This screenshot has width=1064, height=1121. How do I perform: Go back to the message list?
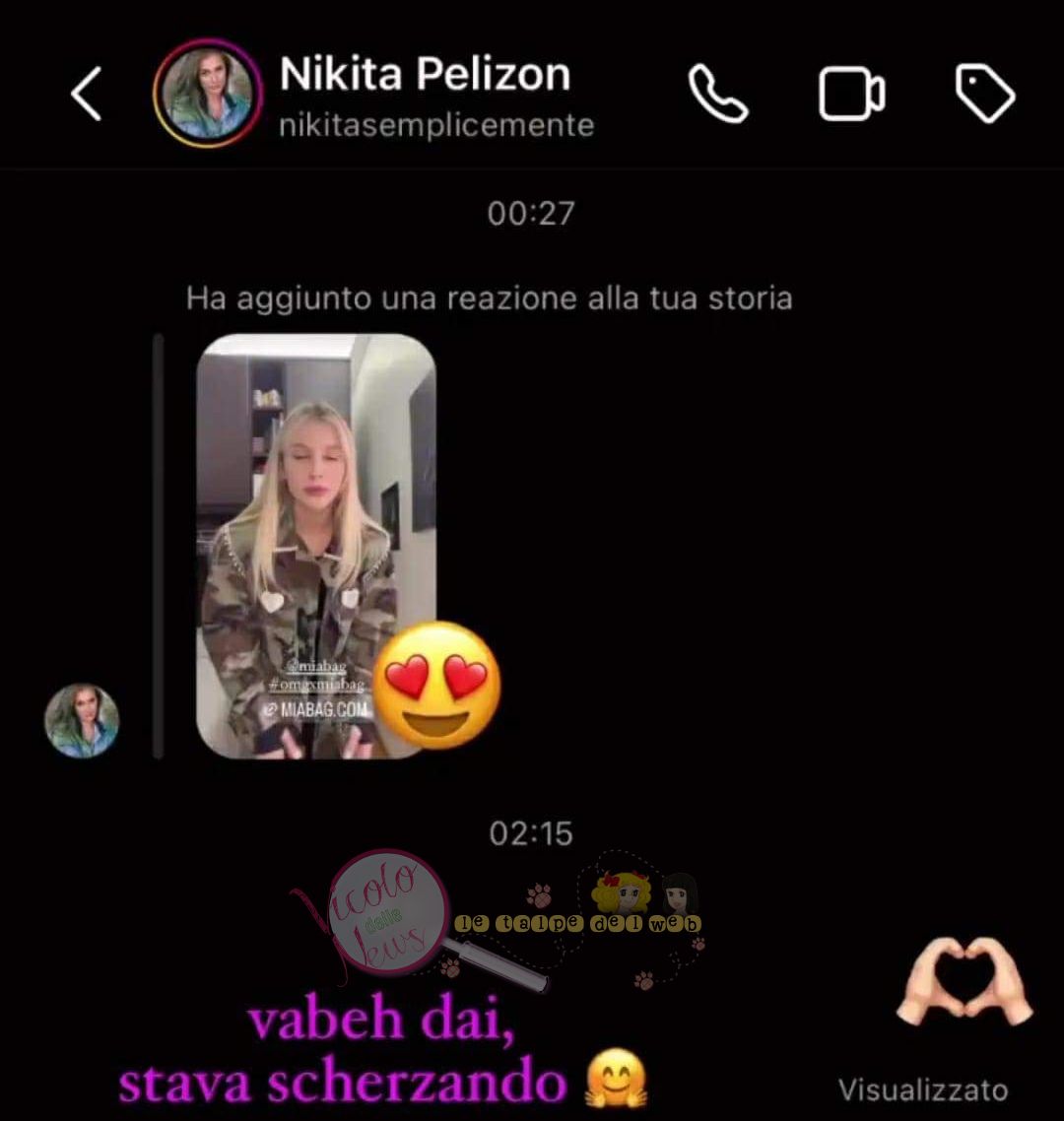click(x=87, y=96)
